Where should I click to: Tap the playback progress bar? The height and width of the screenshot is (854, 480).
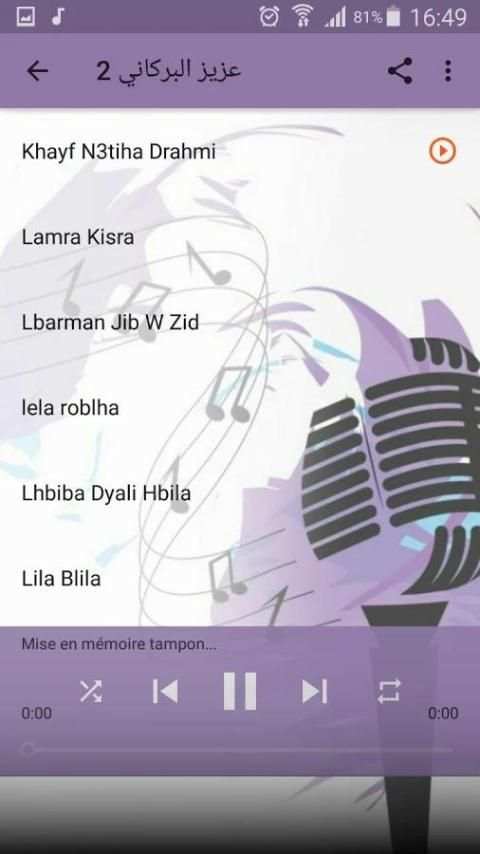(x=240, y=749)
